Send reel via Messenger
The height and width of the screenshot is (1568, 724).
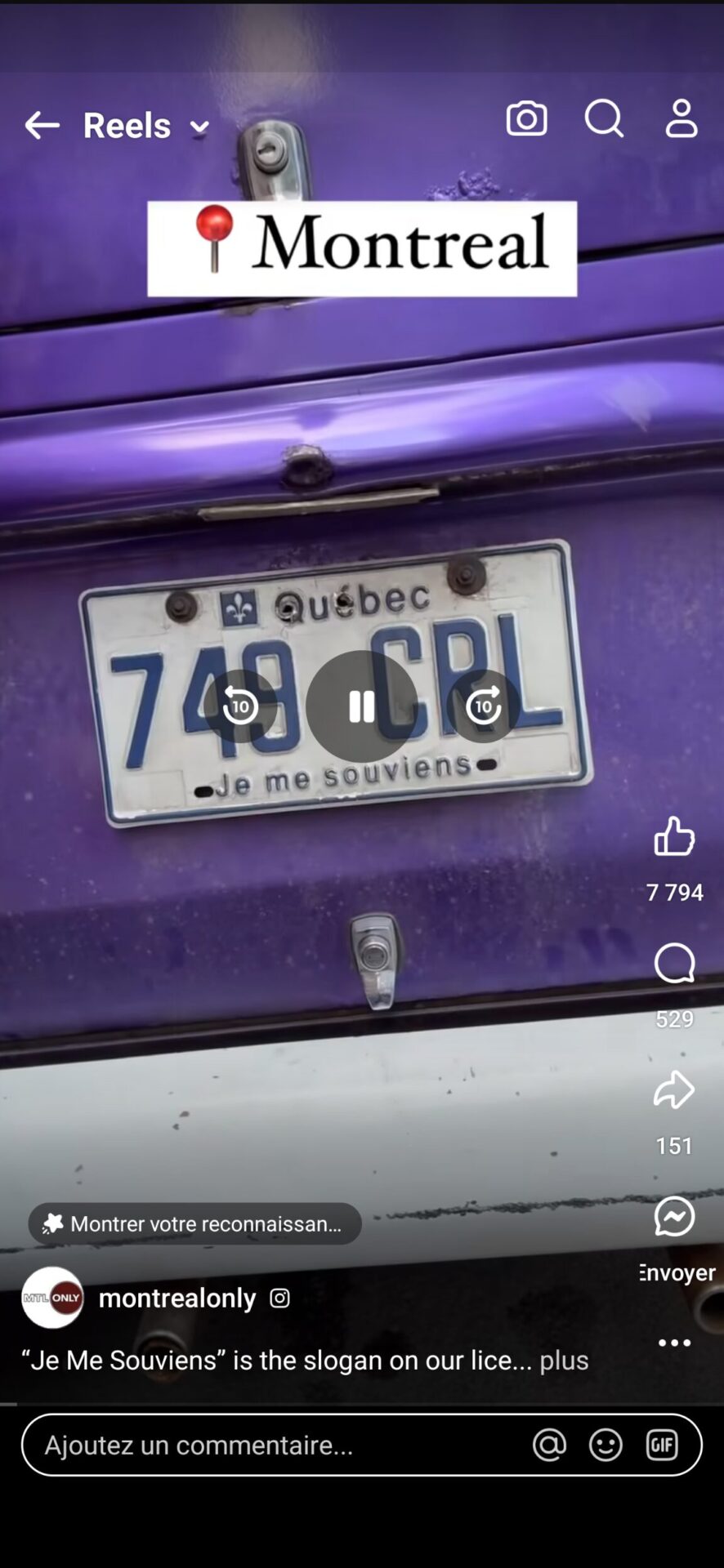(674, 1217)
